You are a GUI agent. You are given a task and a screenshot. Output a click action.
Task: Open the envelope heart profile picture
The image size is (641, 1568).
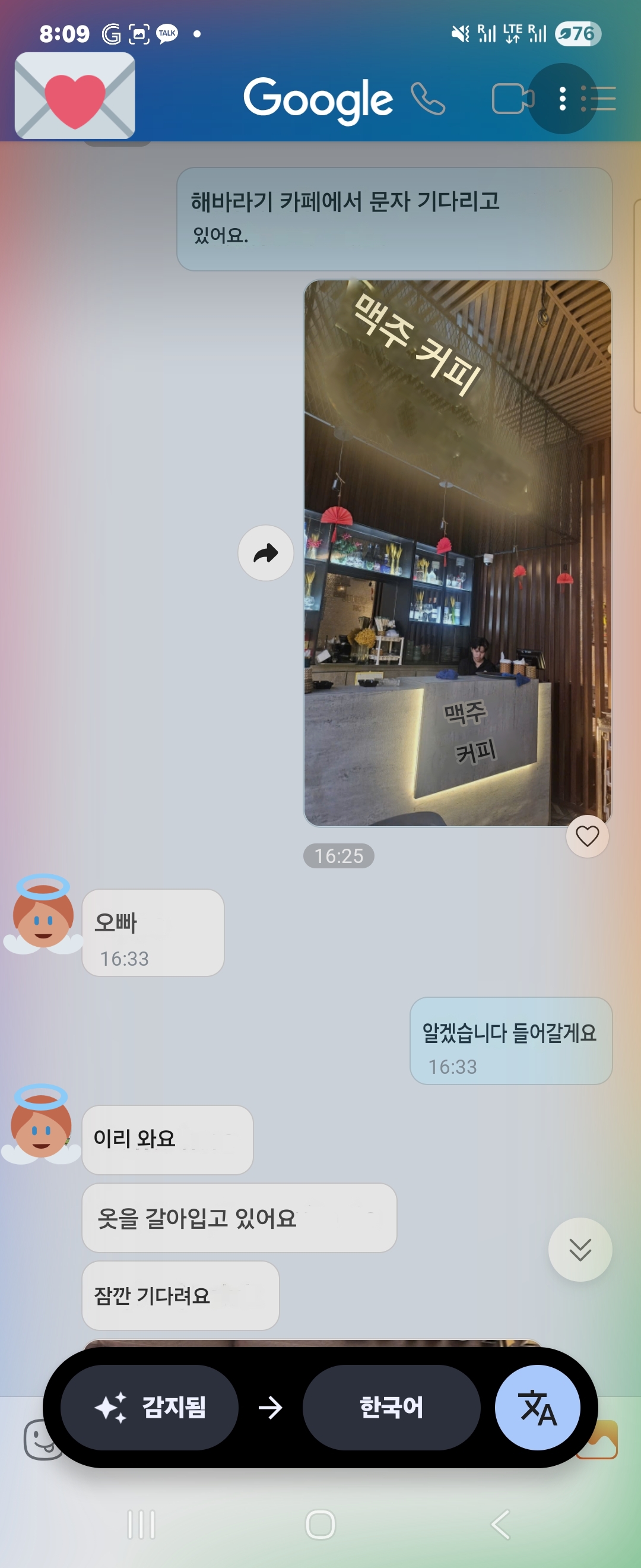pos(75,96)
